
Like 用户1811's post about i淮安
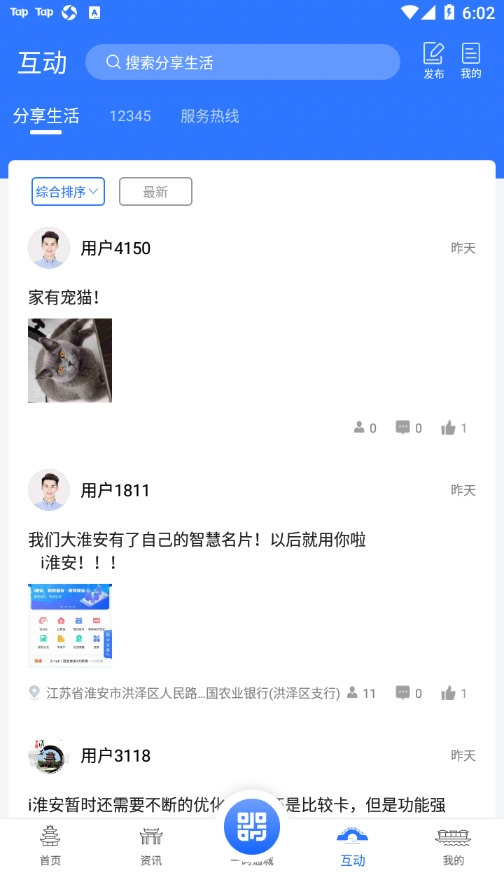tap(454, 693)
